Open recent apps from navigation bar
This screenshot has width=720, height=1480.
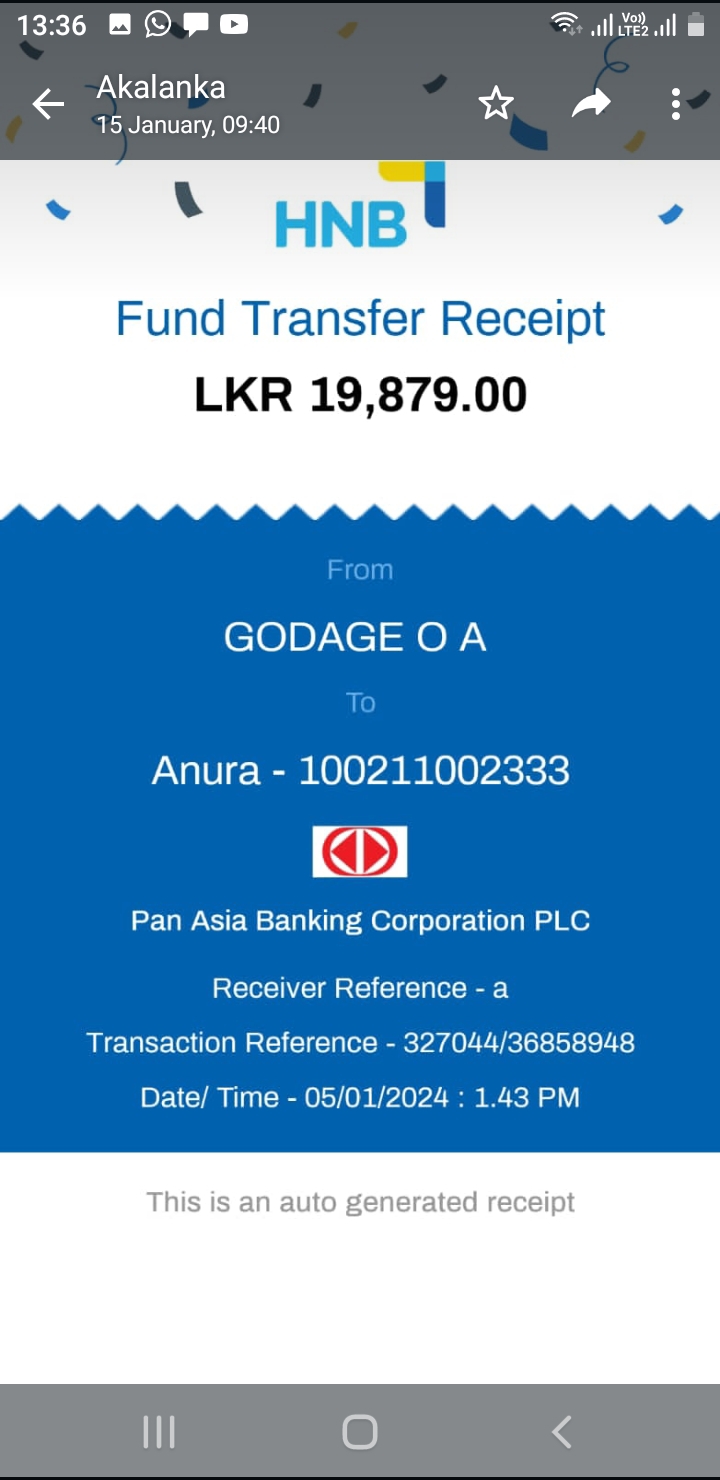(159, 1432)
